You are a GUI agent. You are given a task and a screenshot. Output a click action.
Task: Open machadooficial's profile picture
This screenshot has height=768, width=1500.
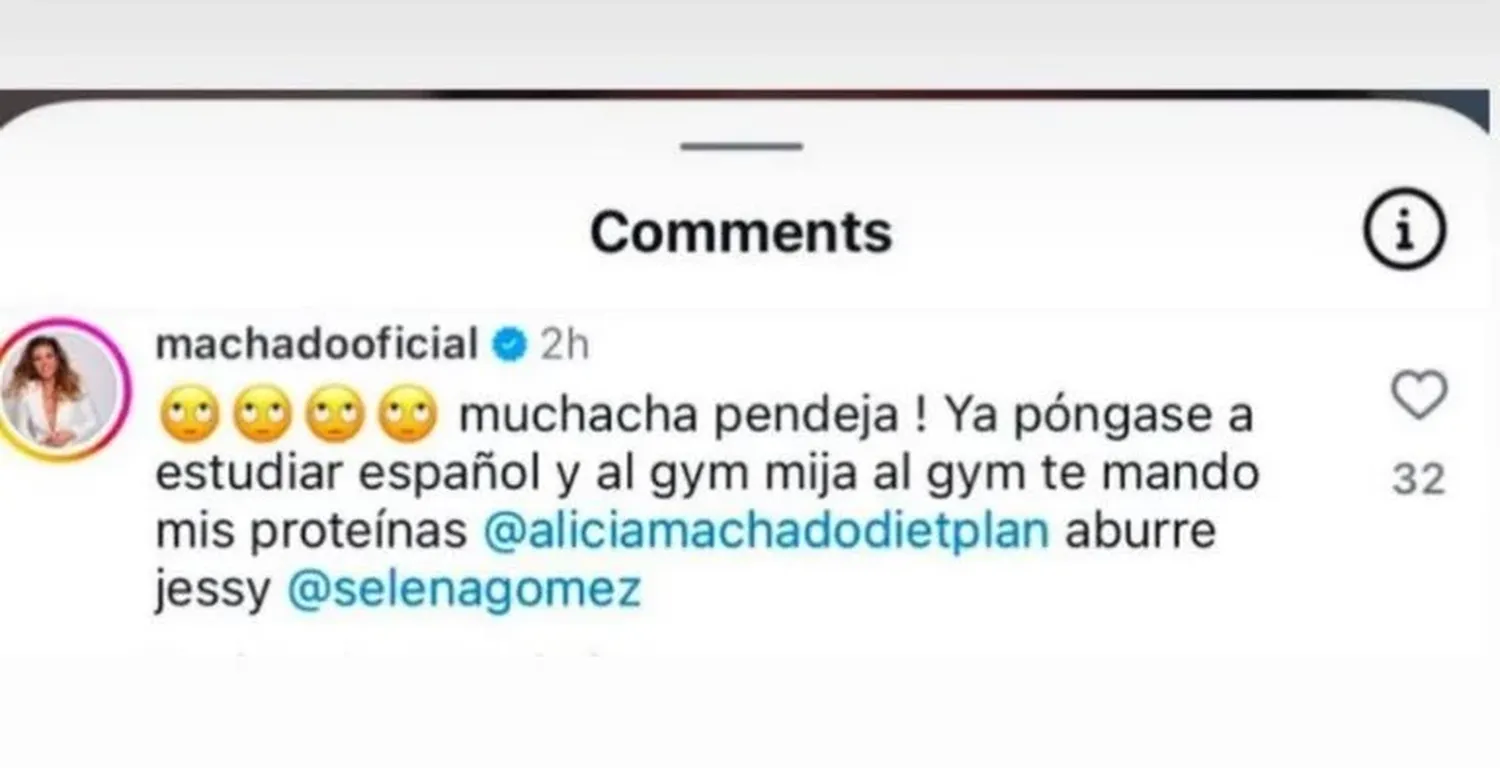(62, 390)
